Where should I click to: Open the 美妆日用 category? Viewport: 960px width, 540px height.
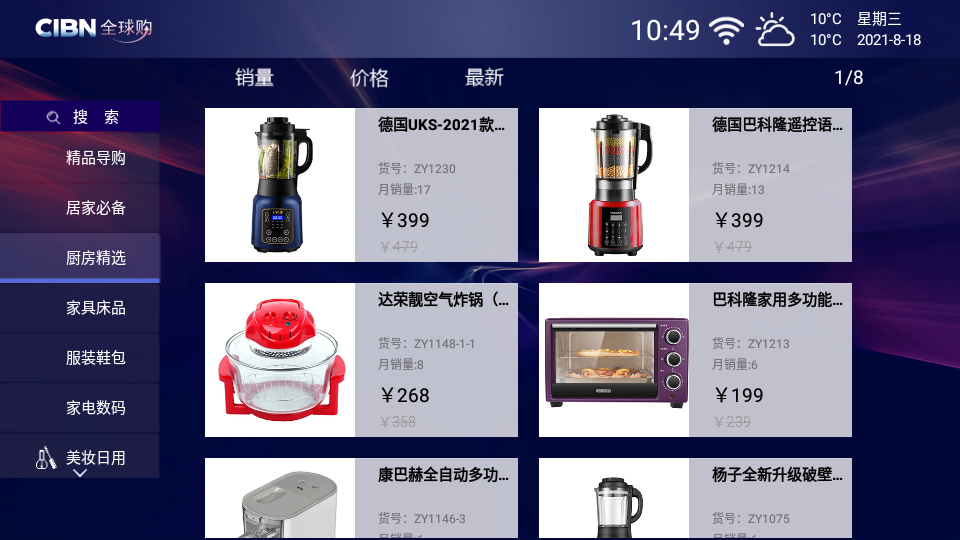(x=95, y=457)
